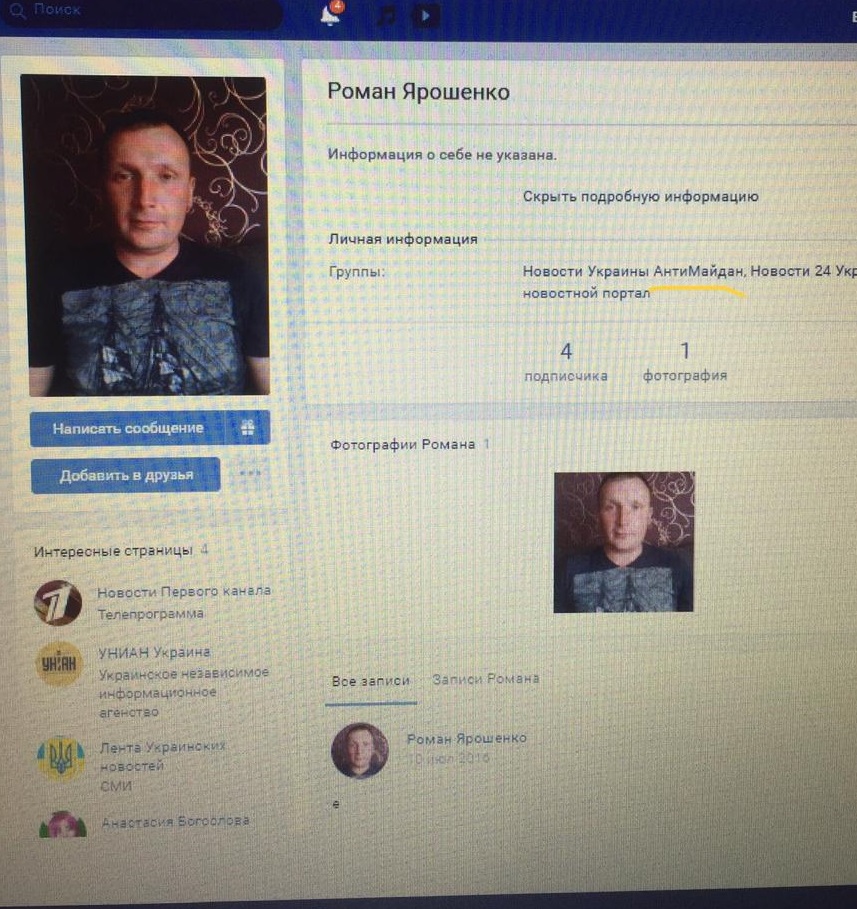The image size is (857, 909).
Task: Open the notifications bell
Action: tap(330, 14)
